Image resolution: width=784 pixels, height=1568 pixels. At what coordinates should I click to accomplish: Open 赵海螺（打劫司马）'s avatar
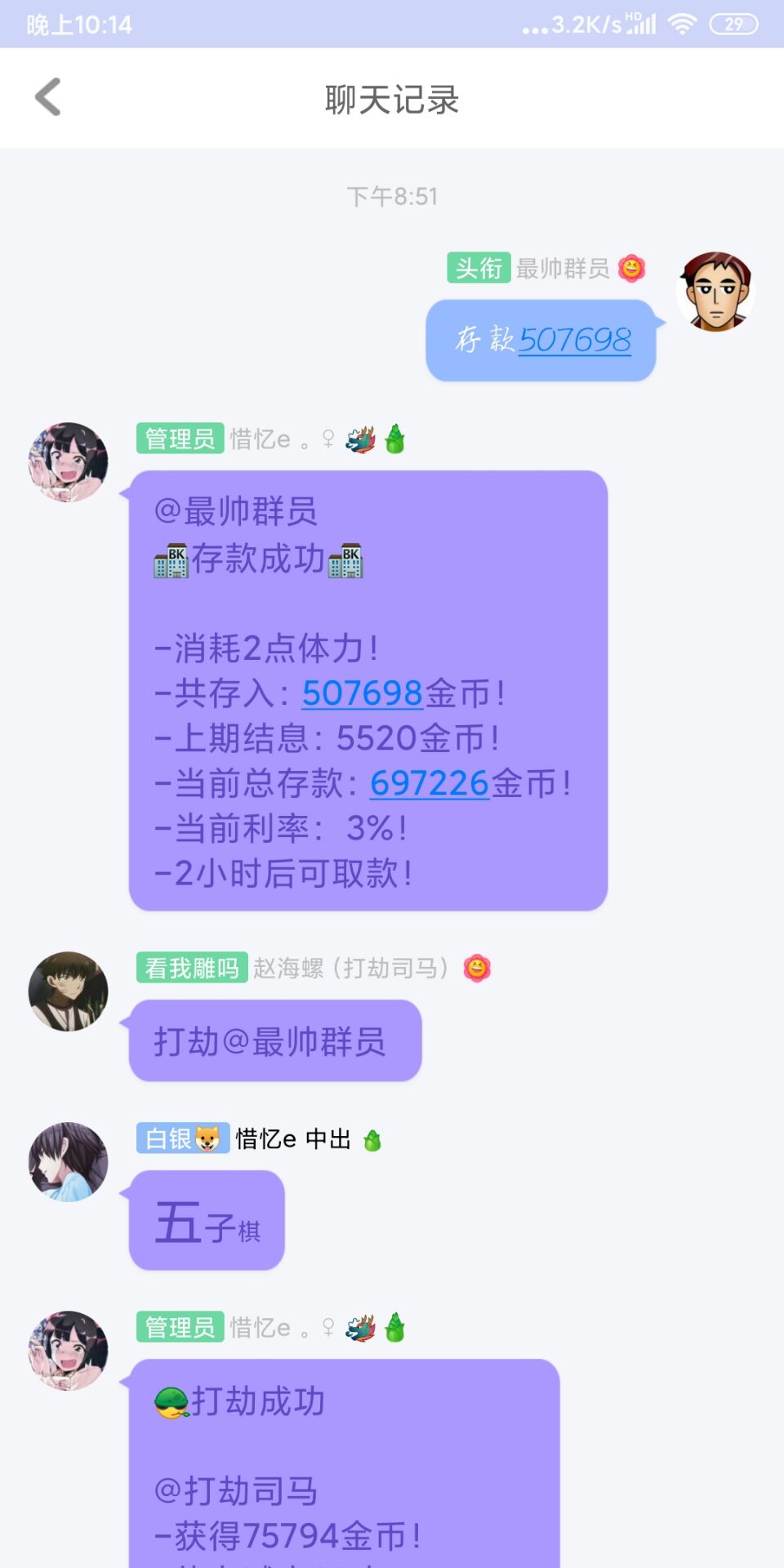69,991
